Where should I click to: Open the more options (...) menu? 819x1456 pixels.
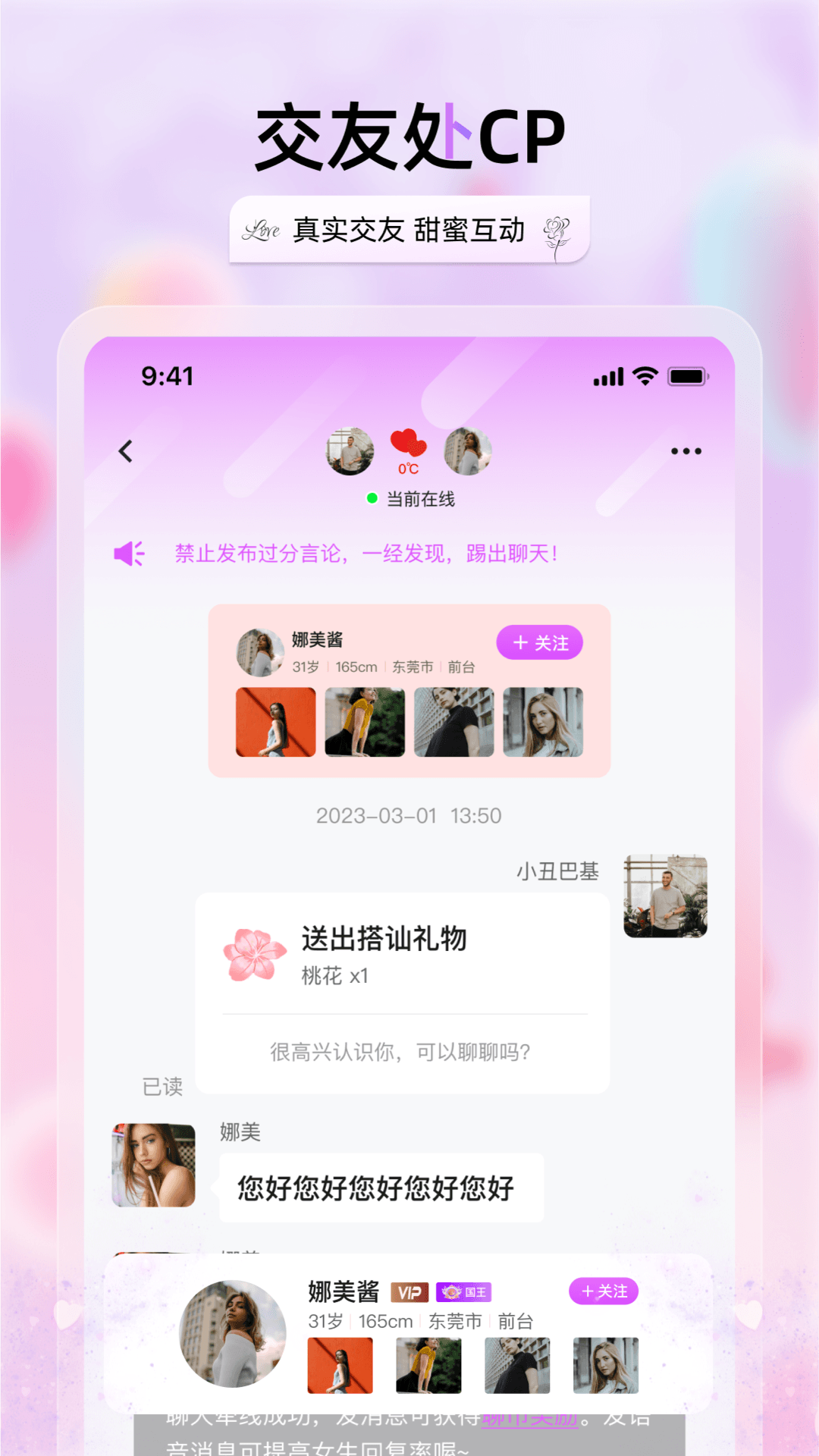coord(685,450)
